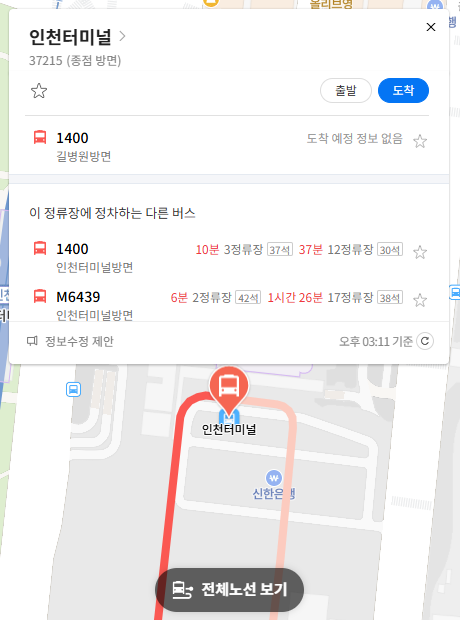The image size is (460, 620).
Task: Open 인천터미널 stop details via title chevron
Action: (122, 36)
